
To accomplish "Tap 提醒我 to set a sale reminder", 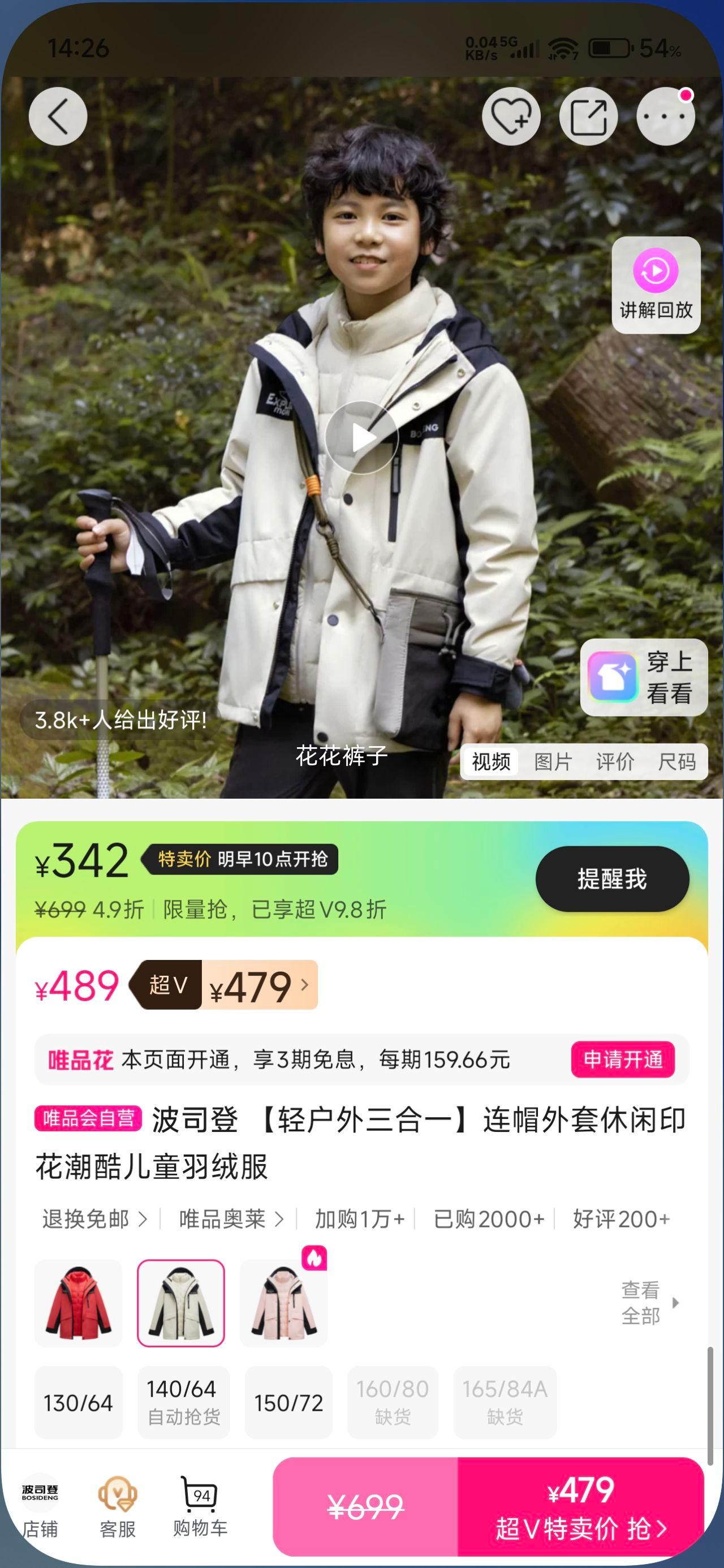I will coord(612,879).
